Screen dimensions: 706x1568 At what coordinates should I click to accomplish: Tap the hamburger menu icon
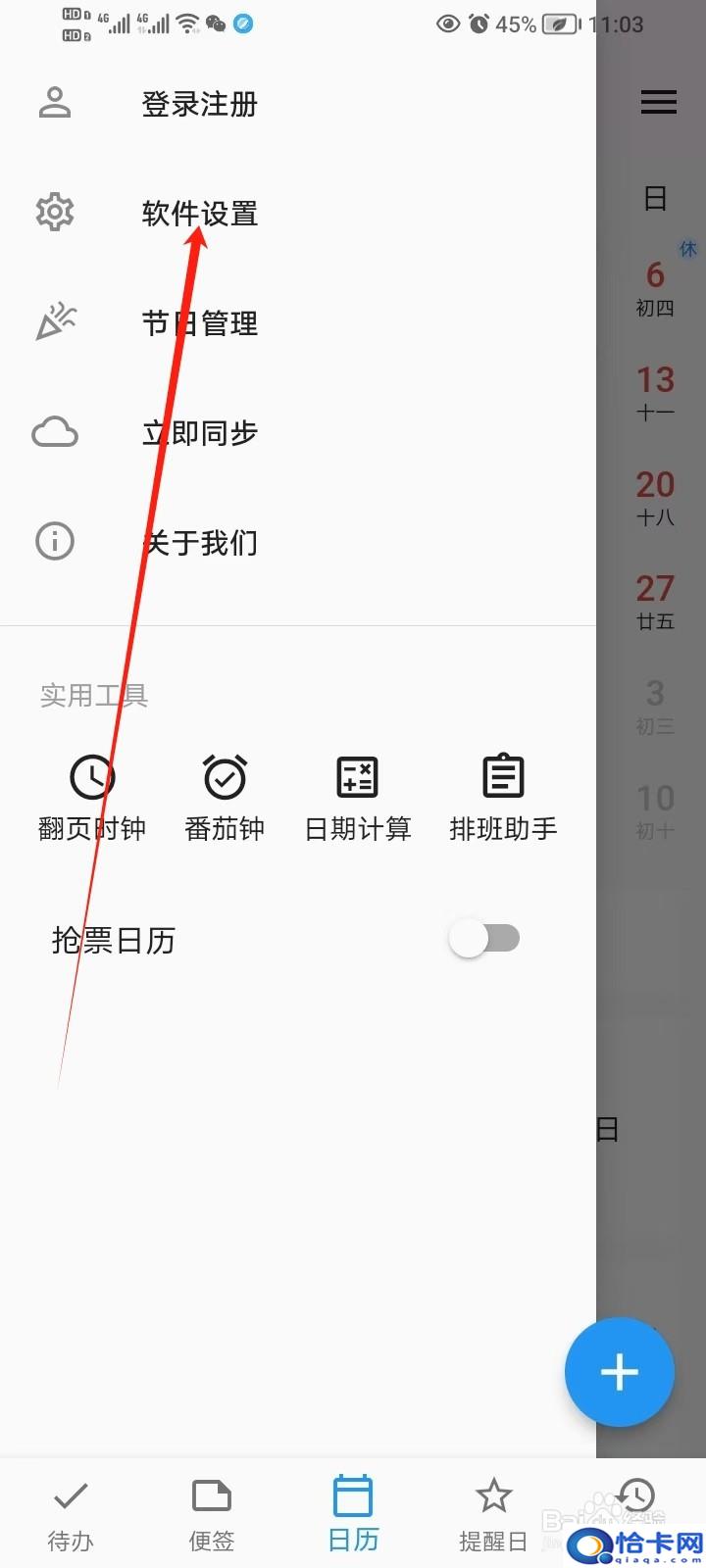tap(659, 102)
